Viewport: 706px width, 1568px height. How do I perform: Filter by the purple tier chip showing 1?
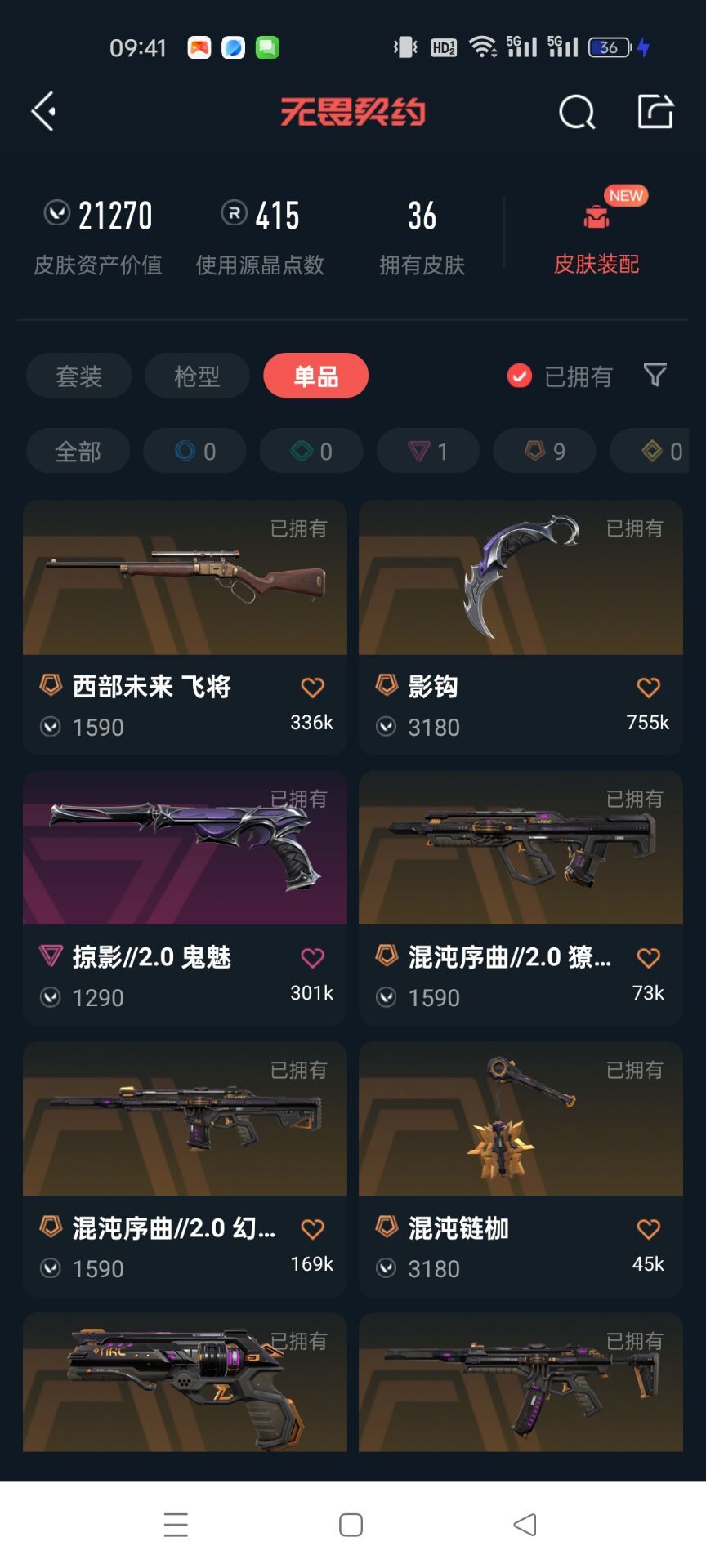coord(427,451)
